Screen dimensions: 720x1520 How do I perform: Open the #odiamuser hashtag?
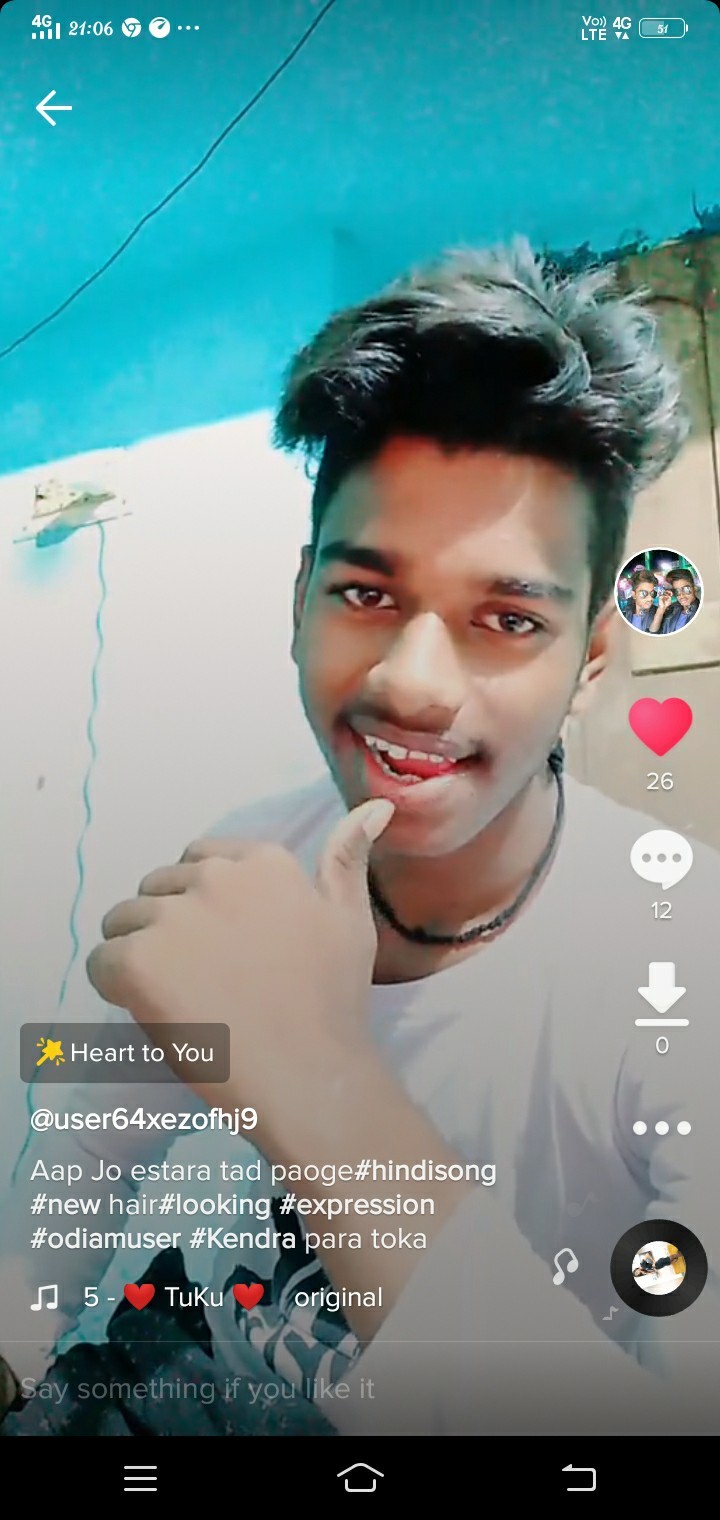point(105,1239)
